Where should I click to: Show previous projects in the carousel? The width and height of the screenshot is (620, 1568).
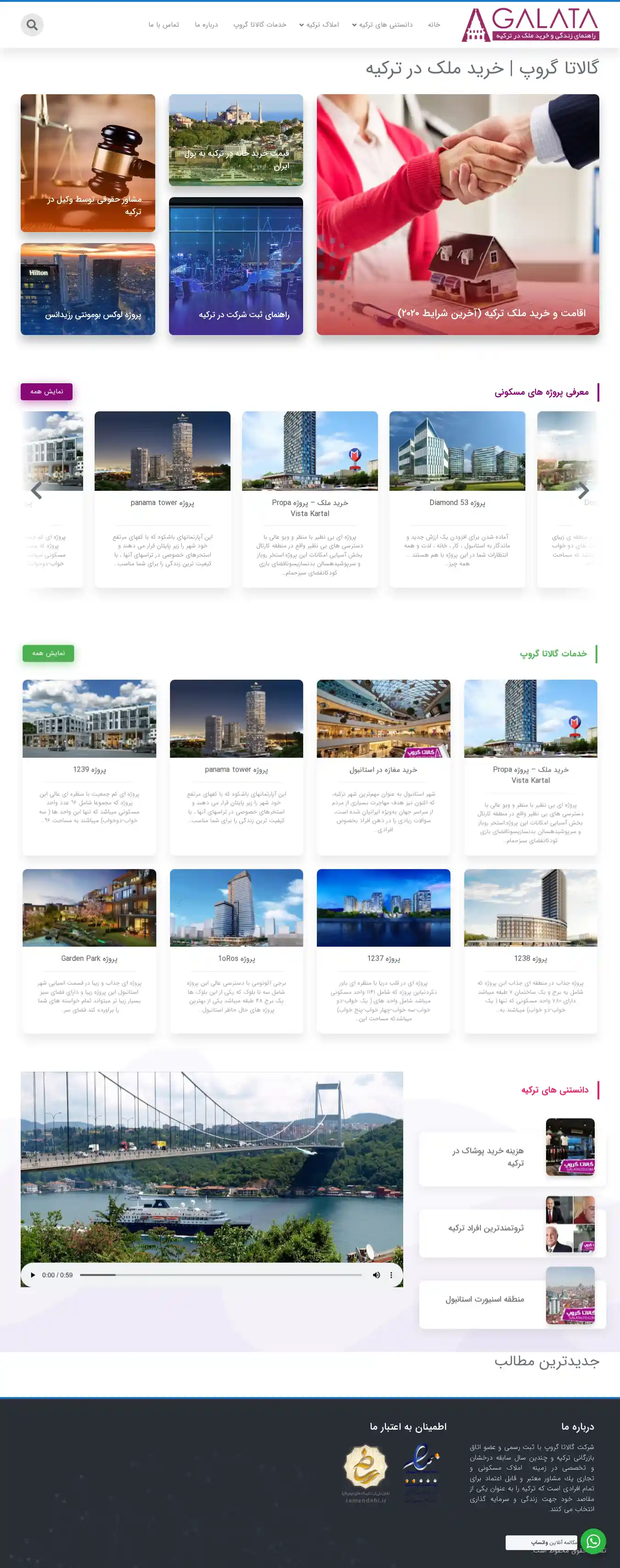pyautogui.click(x=36, y=490)
